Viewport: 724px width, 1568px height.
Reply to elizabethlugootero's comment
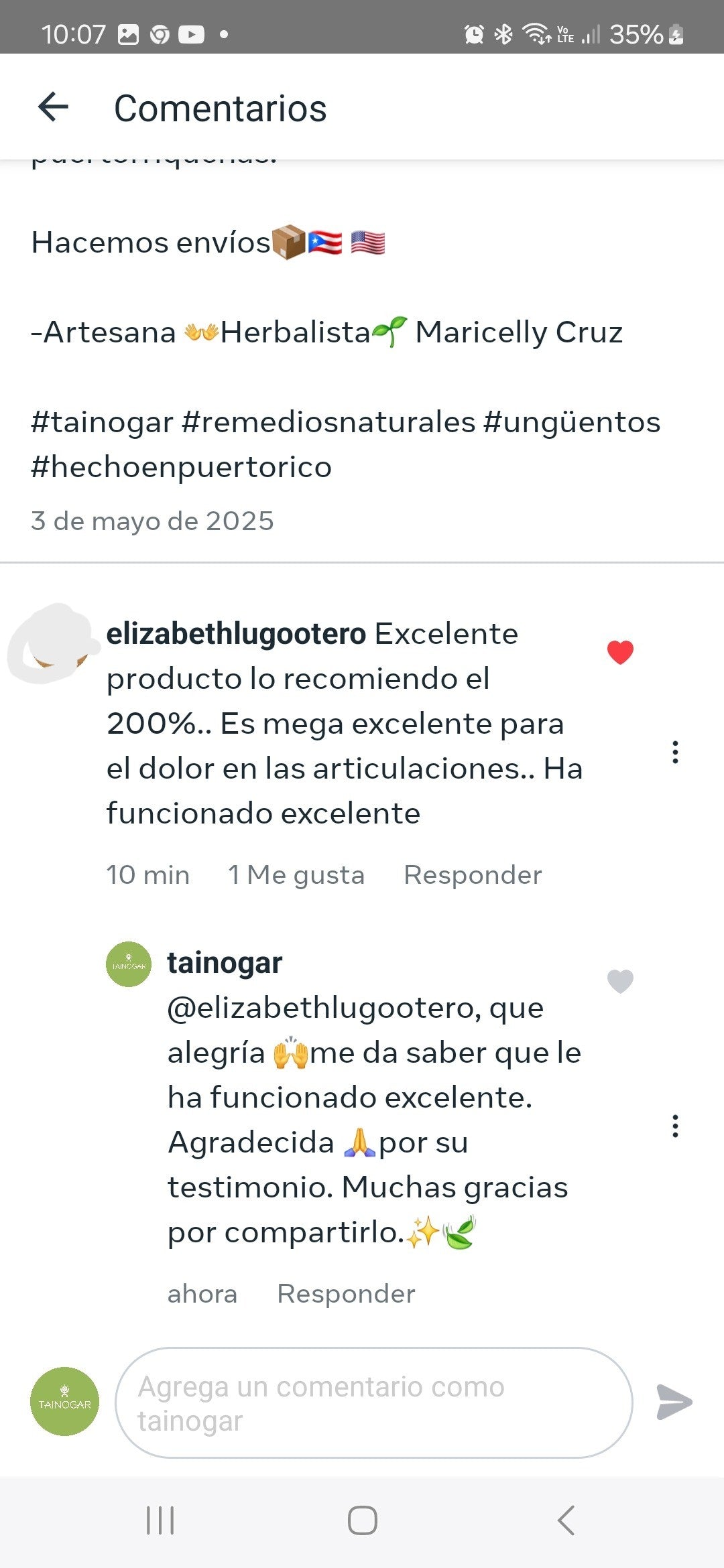point(473,875)
